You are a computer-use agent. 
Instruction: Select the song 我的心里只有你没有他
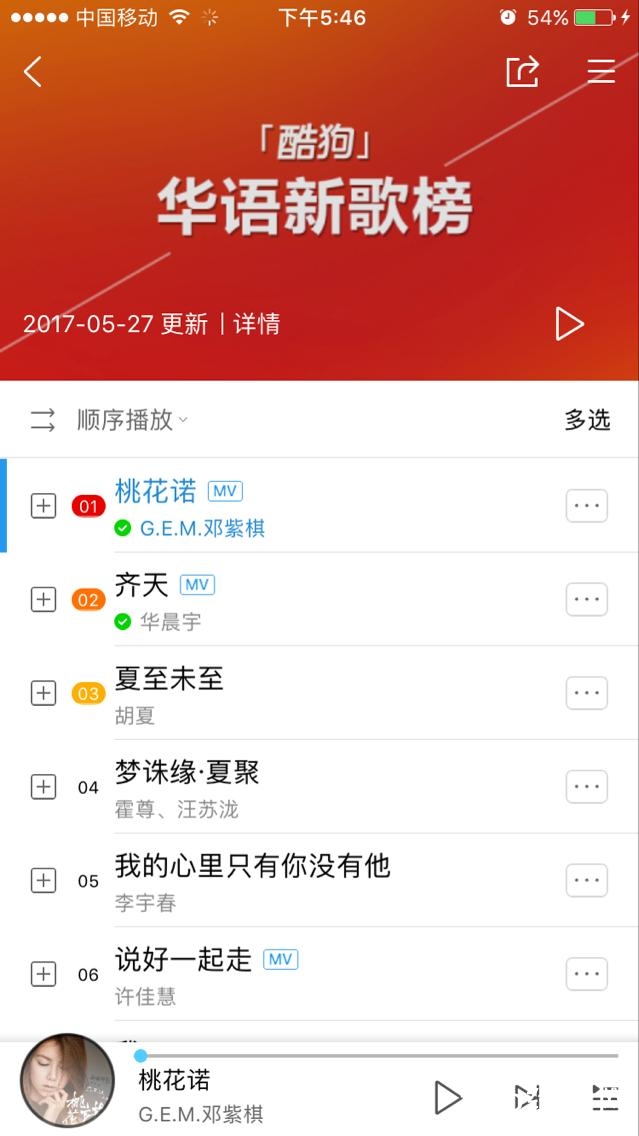(252, 866)
